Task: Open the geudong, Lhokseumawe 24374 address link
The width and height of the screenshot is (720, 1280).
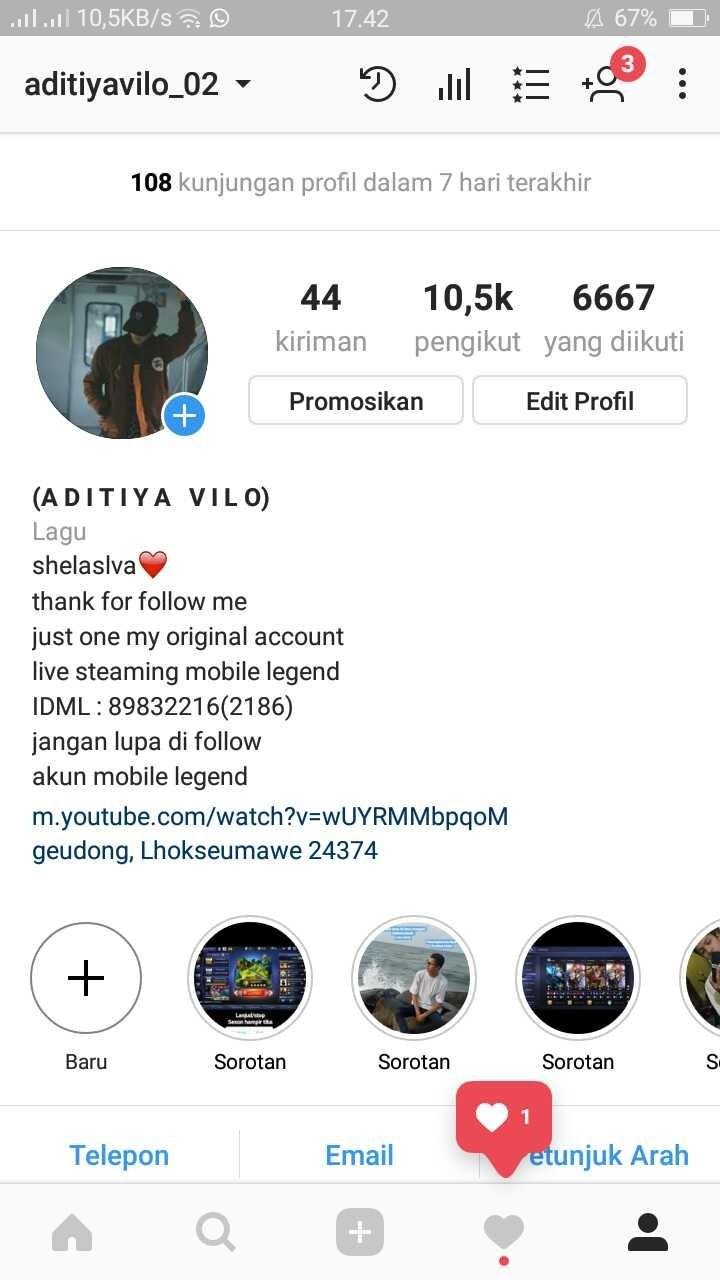Action: point(205,851)
